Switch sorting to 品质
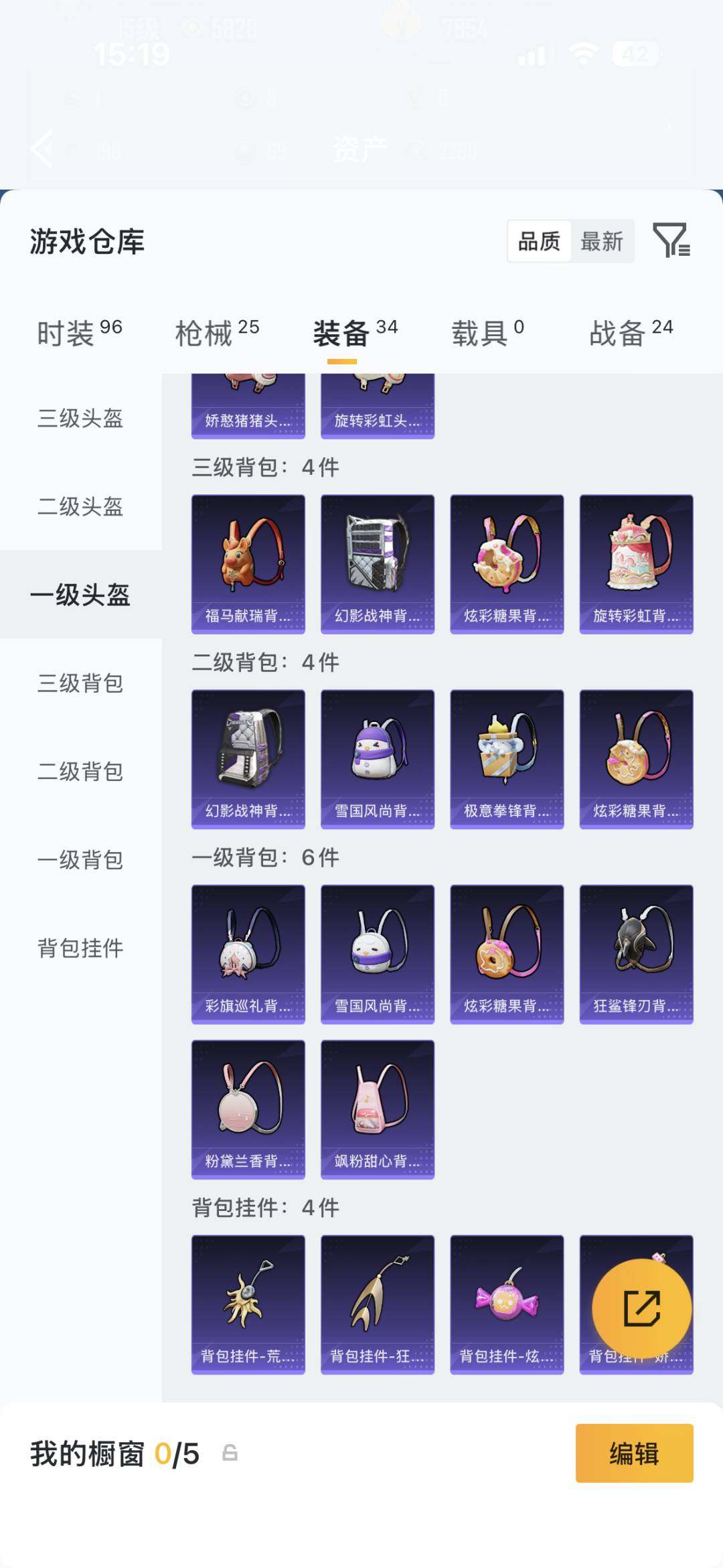The image size is (723, 1568). (540, 241)
